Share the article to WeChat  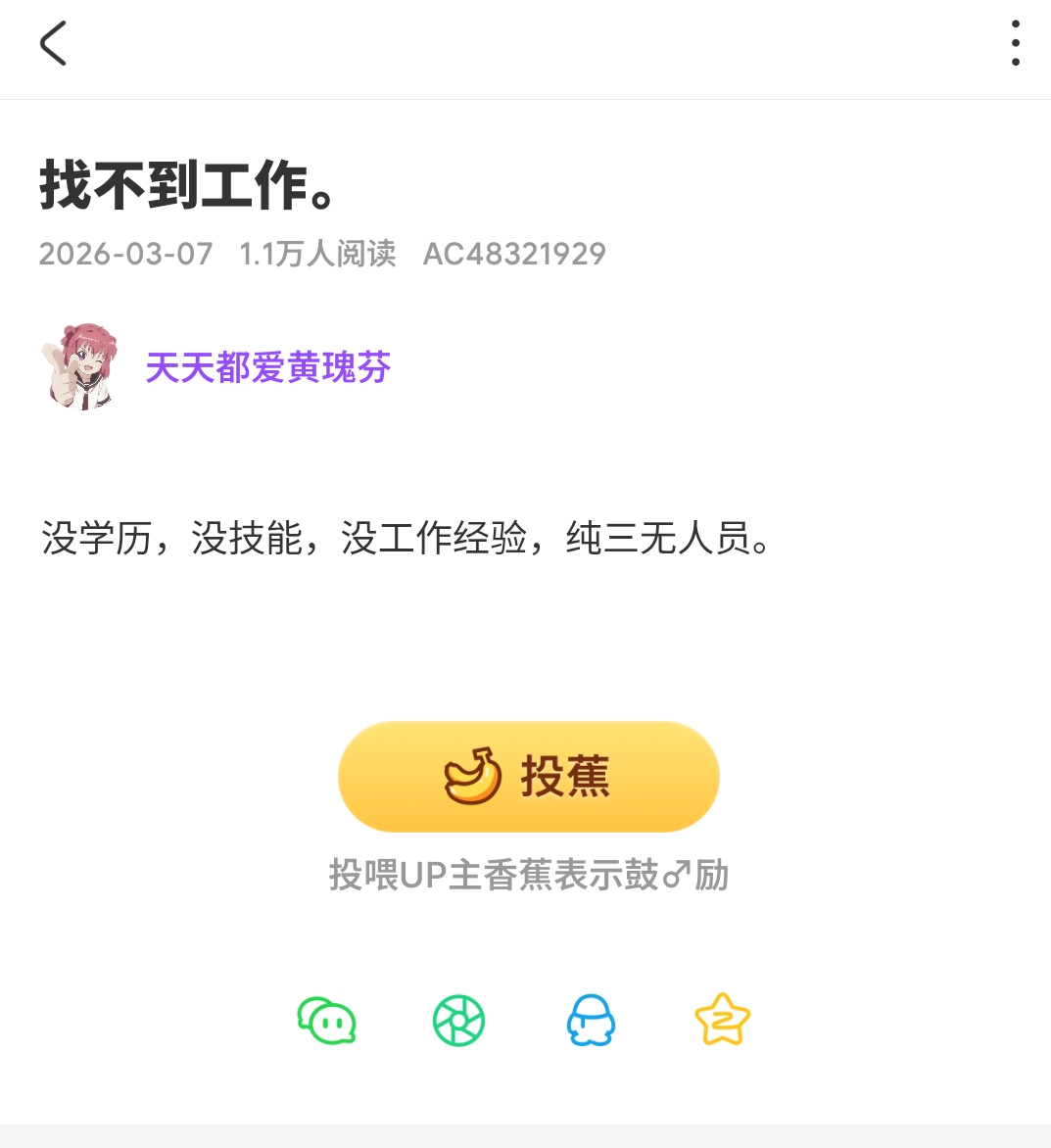point(326,1021)
